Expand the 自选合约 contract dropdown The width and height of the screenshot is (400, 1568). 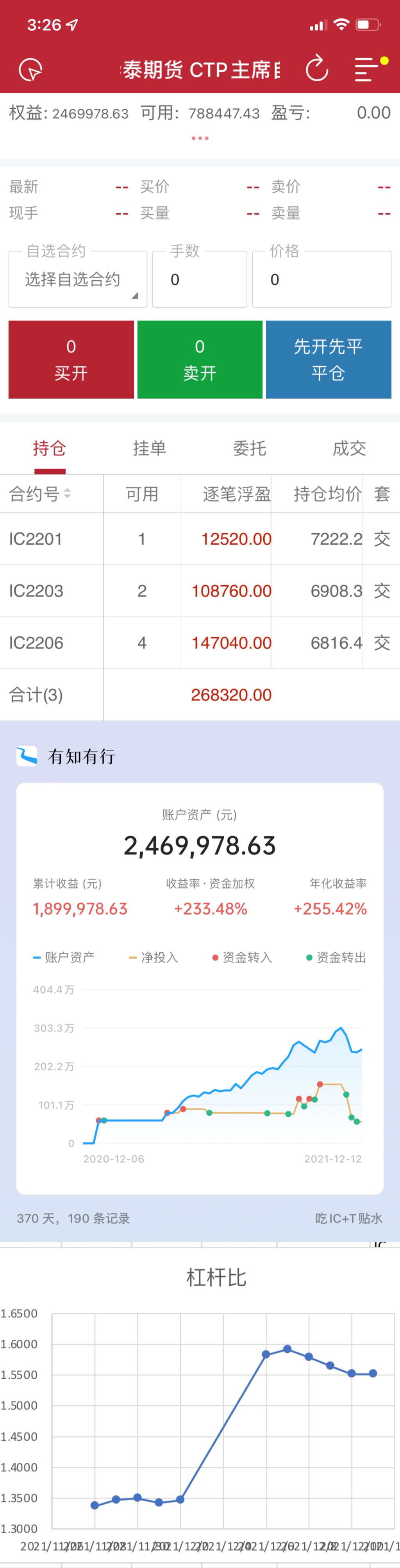pyautogui.click(x=78, y=280)
